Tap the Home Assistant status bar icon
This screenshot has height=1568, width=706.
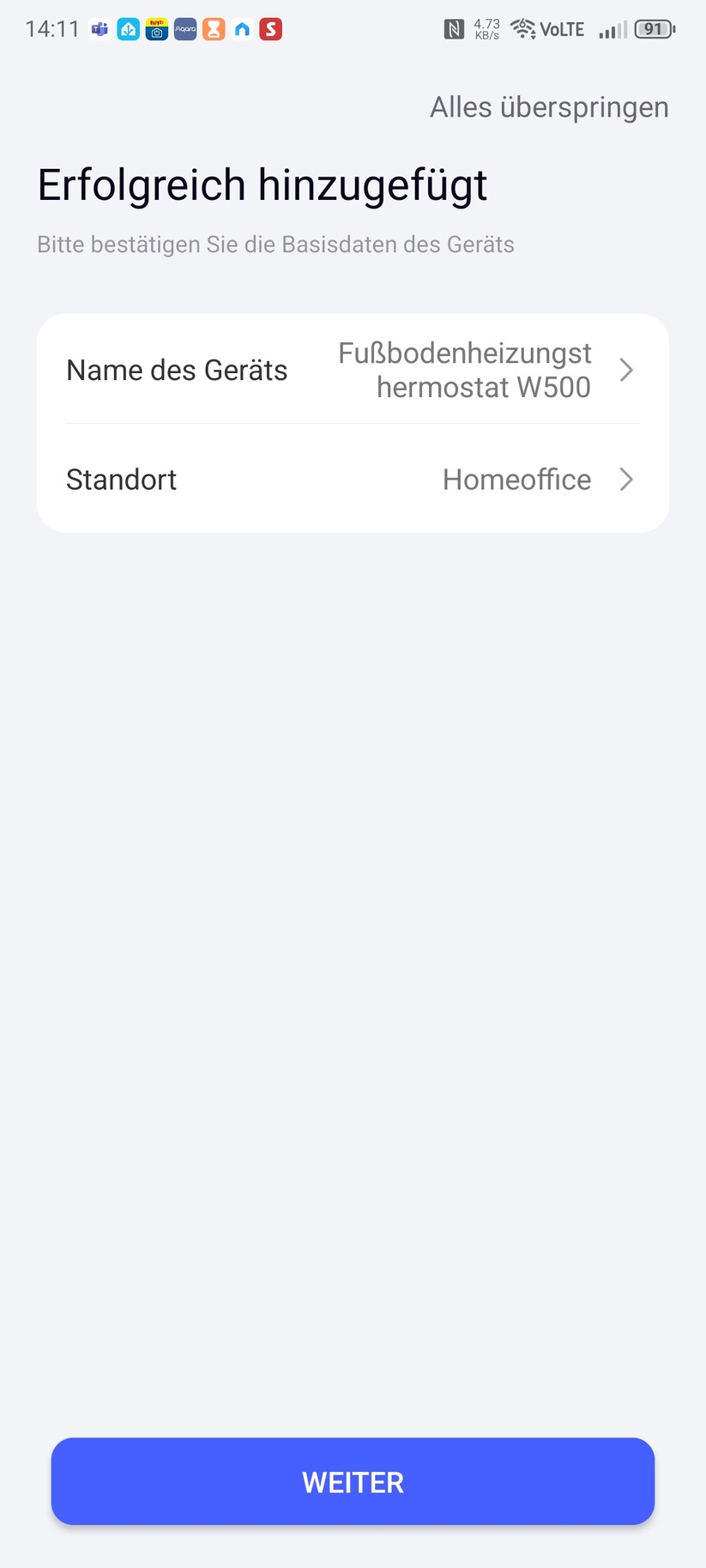tap(127, 28)
